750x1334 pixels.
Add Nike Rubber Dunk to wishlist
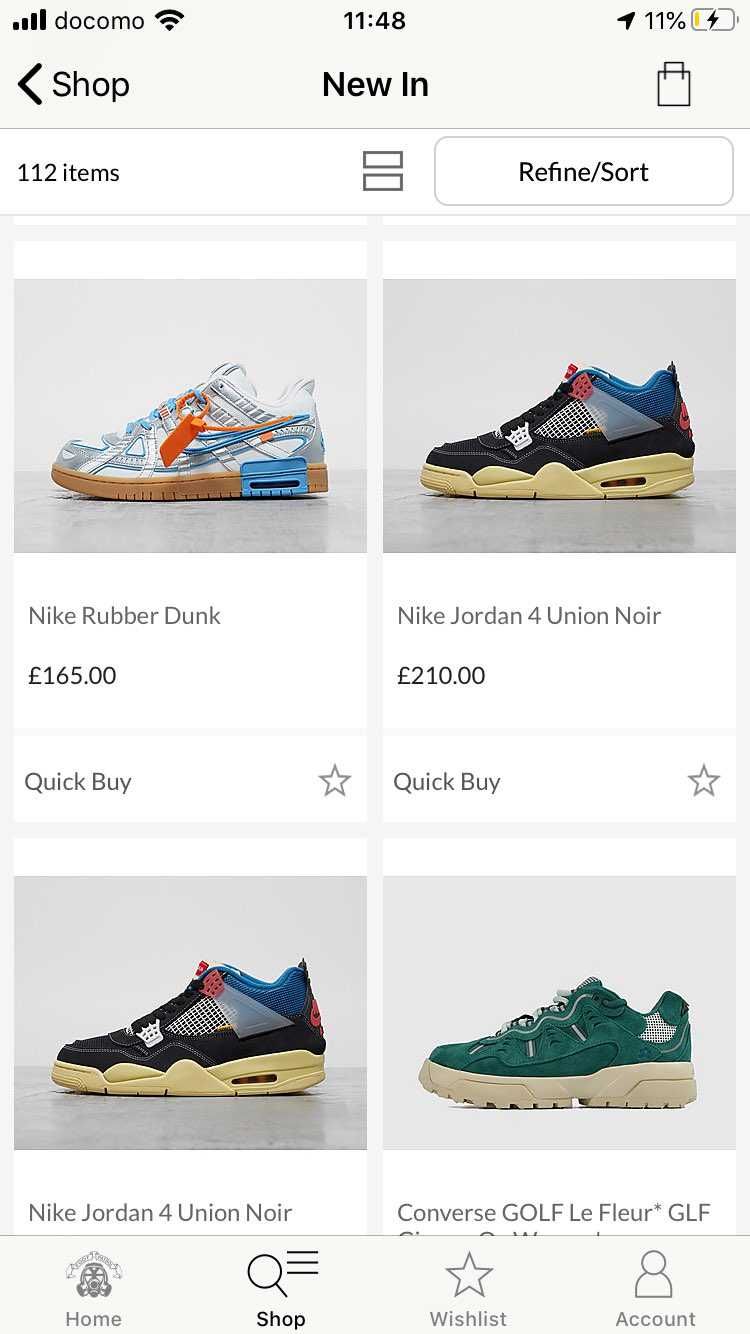pyautogui.click(x=334, y=781)
